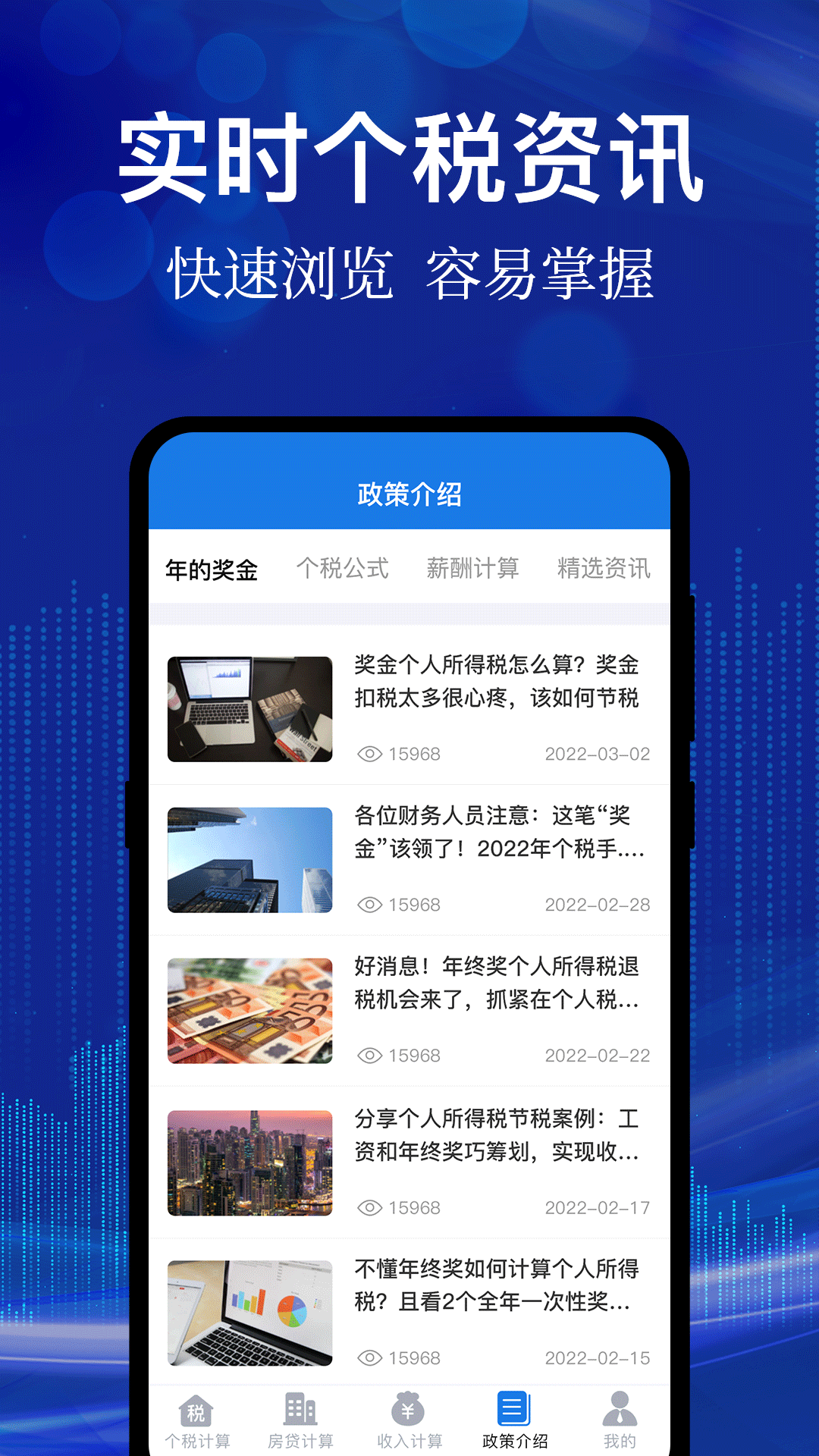The image size is (819, 1456).
Task: Select the 精选资讯 tab
Action: 602,569
